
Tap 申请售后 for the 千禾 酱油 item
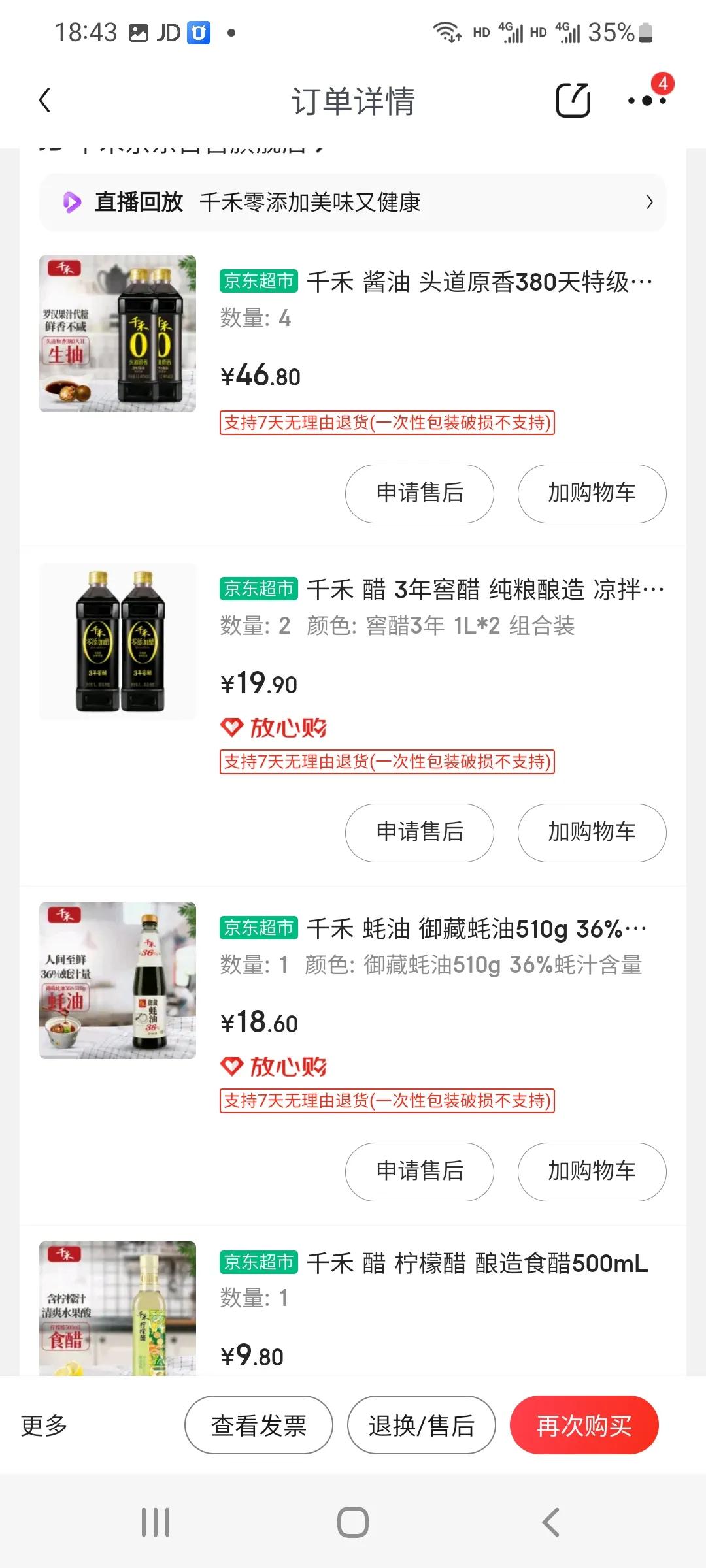pos(419,494)
